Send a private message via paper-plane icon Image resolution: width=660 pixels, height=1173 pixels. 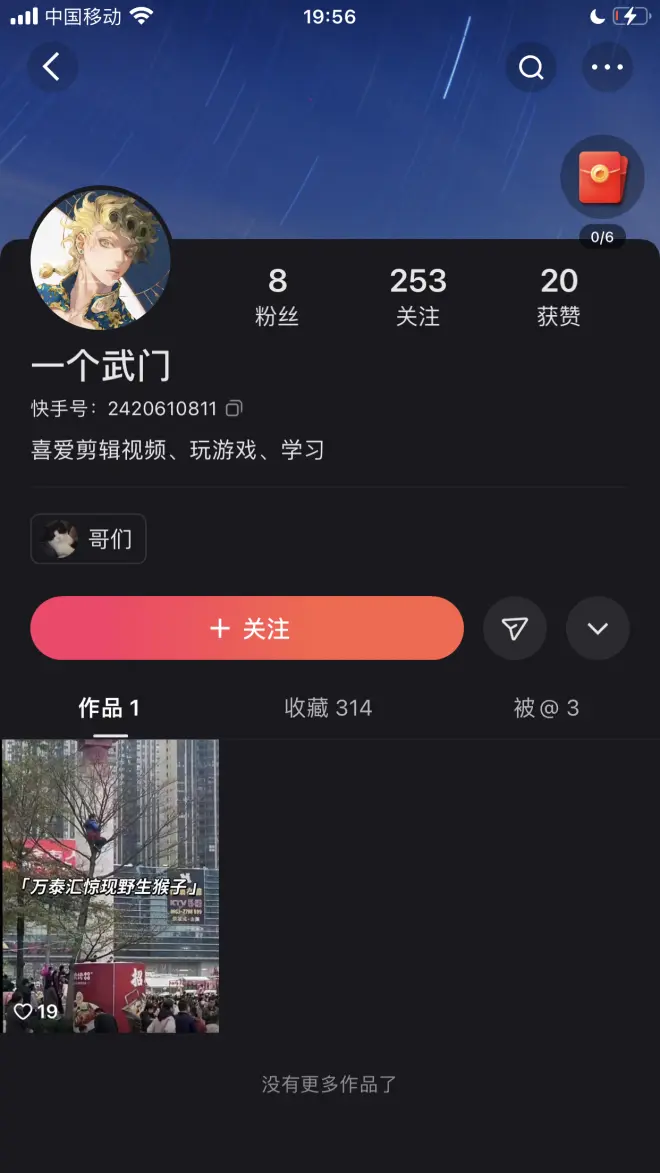tap(514, 628)
